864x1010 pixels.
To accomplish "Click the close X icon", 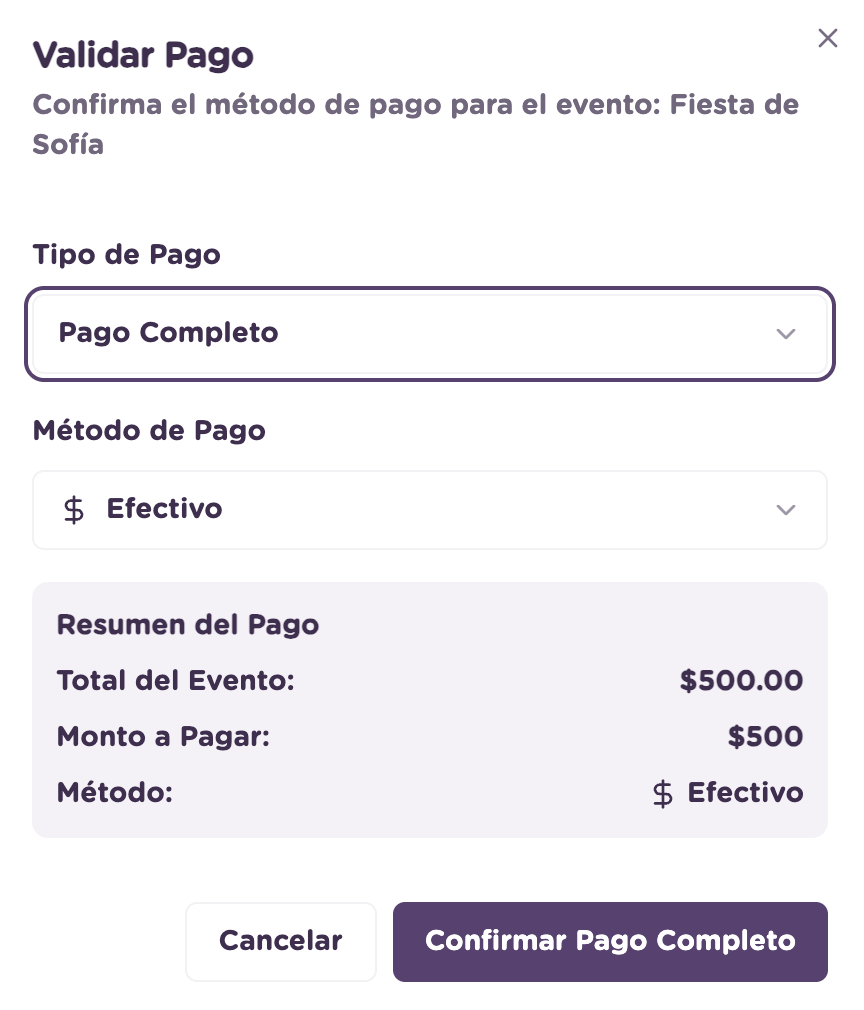I will 828,38.
